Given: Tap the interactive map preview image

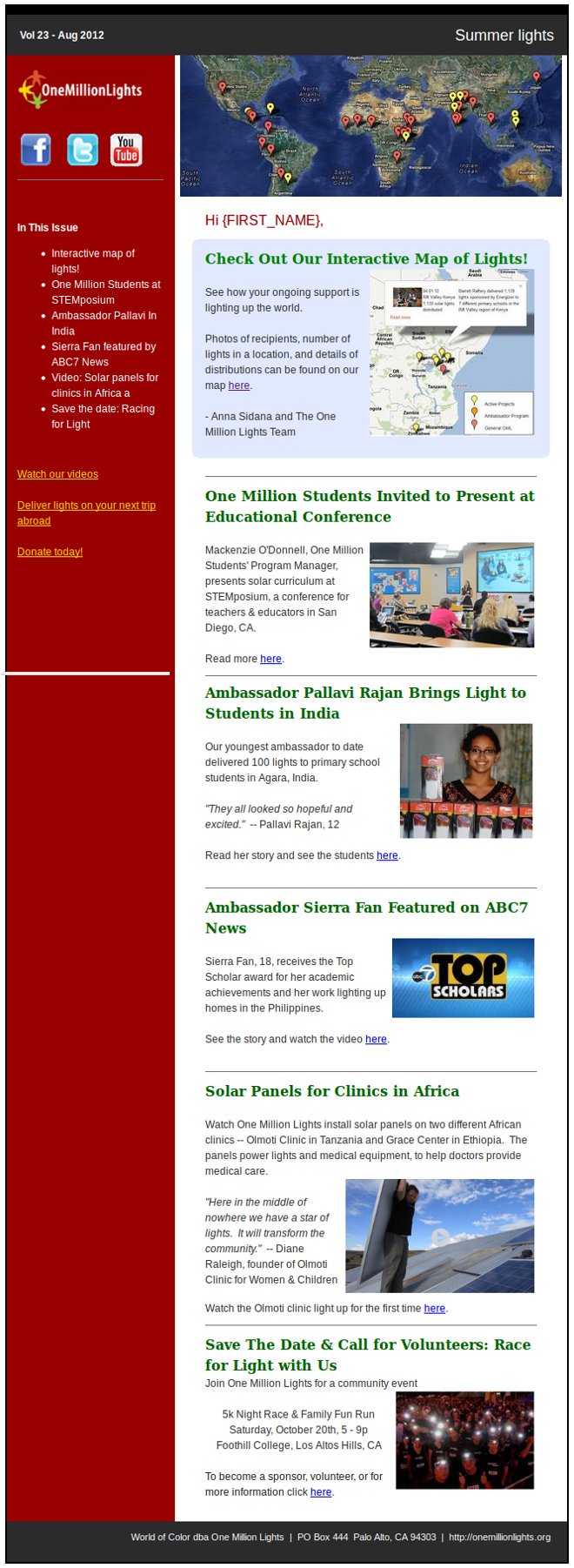Looking at the screenshot, I should pos(451,353).
